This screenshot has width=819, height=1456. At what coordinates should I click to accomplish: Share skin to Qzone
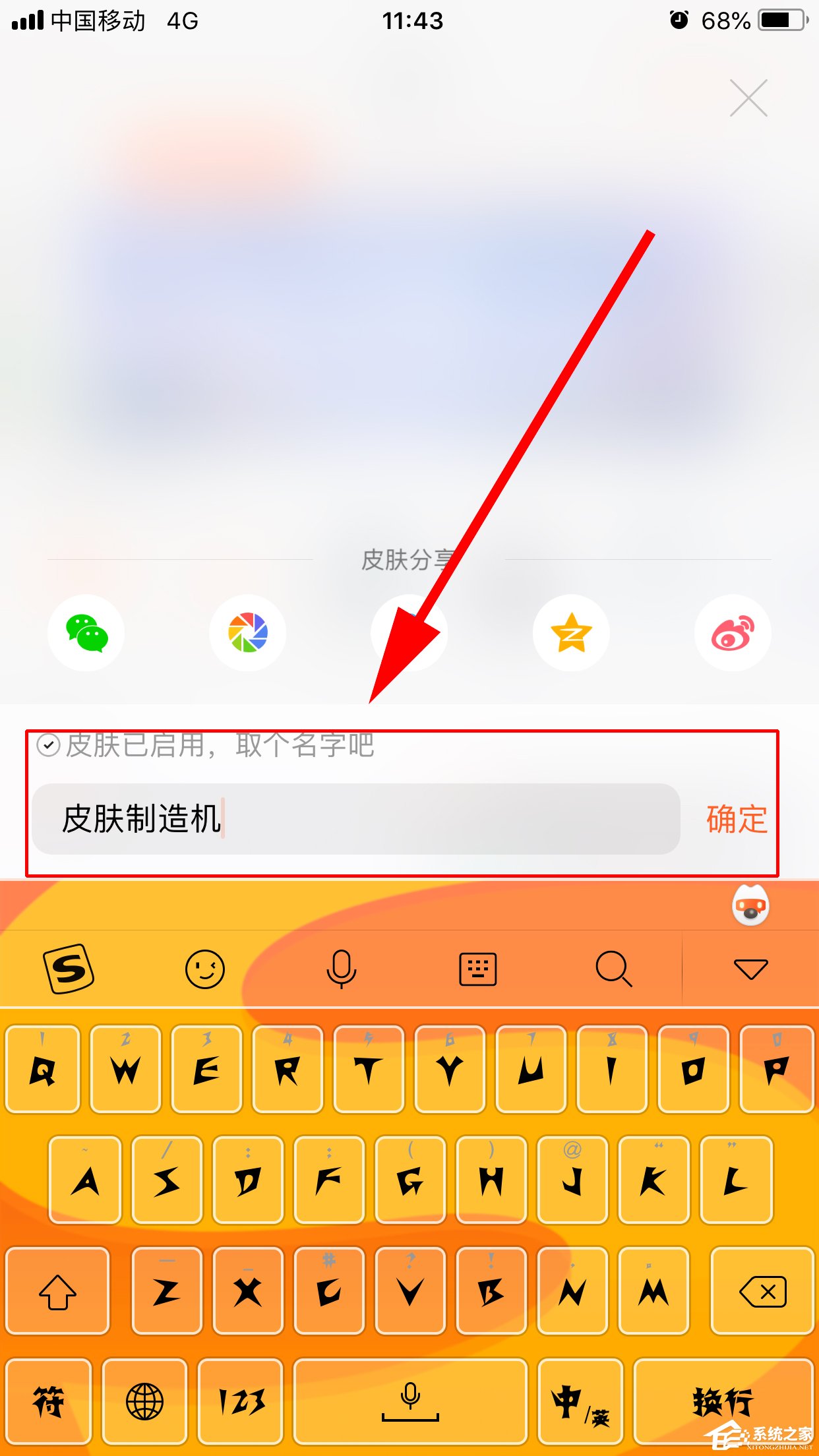[571, 633]
